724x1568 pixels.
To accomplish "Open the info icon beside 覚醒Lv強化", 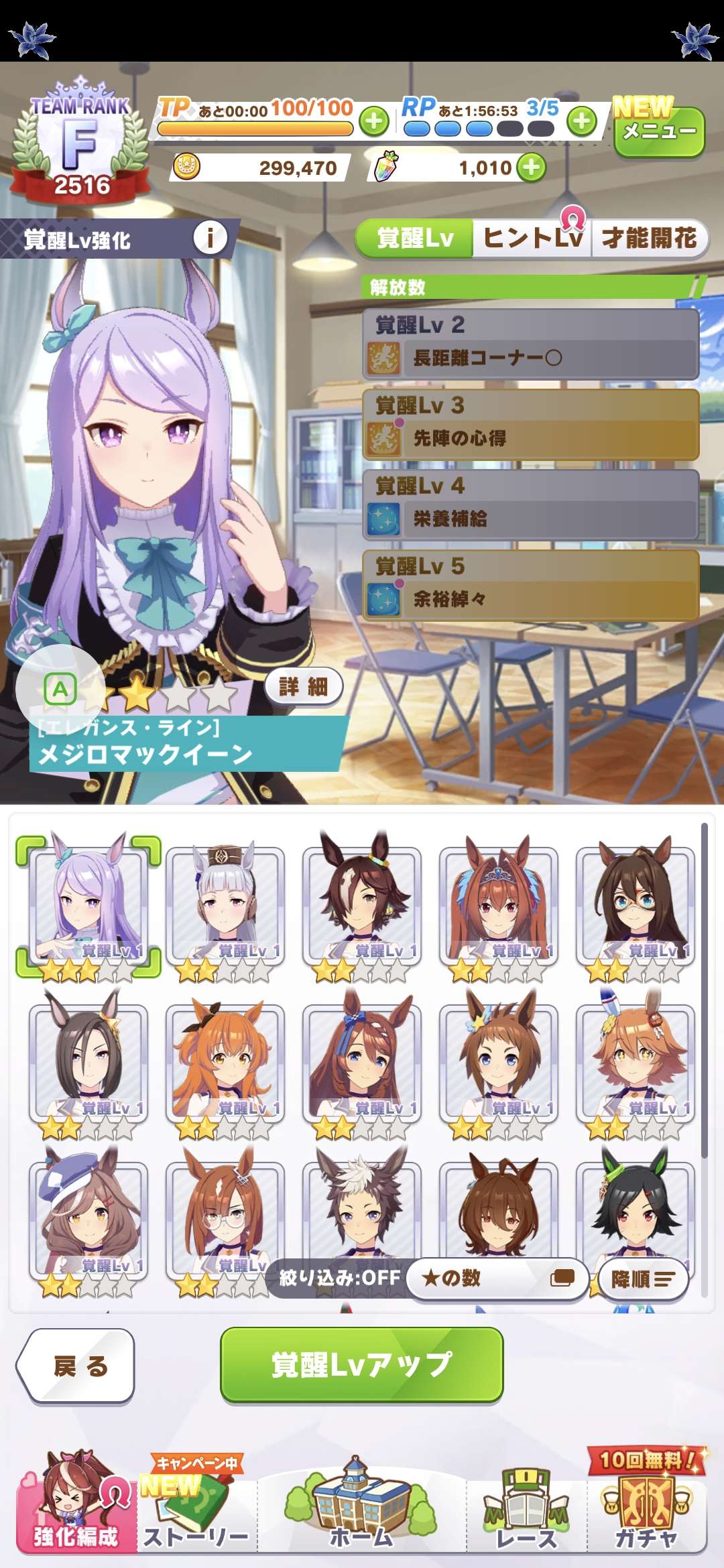I will 210,237.
